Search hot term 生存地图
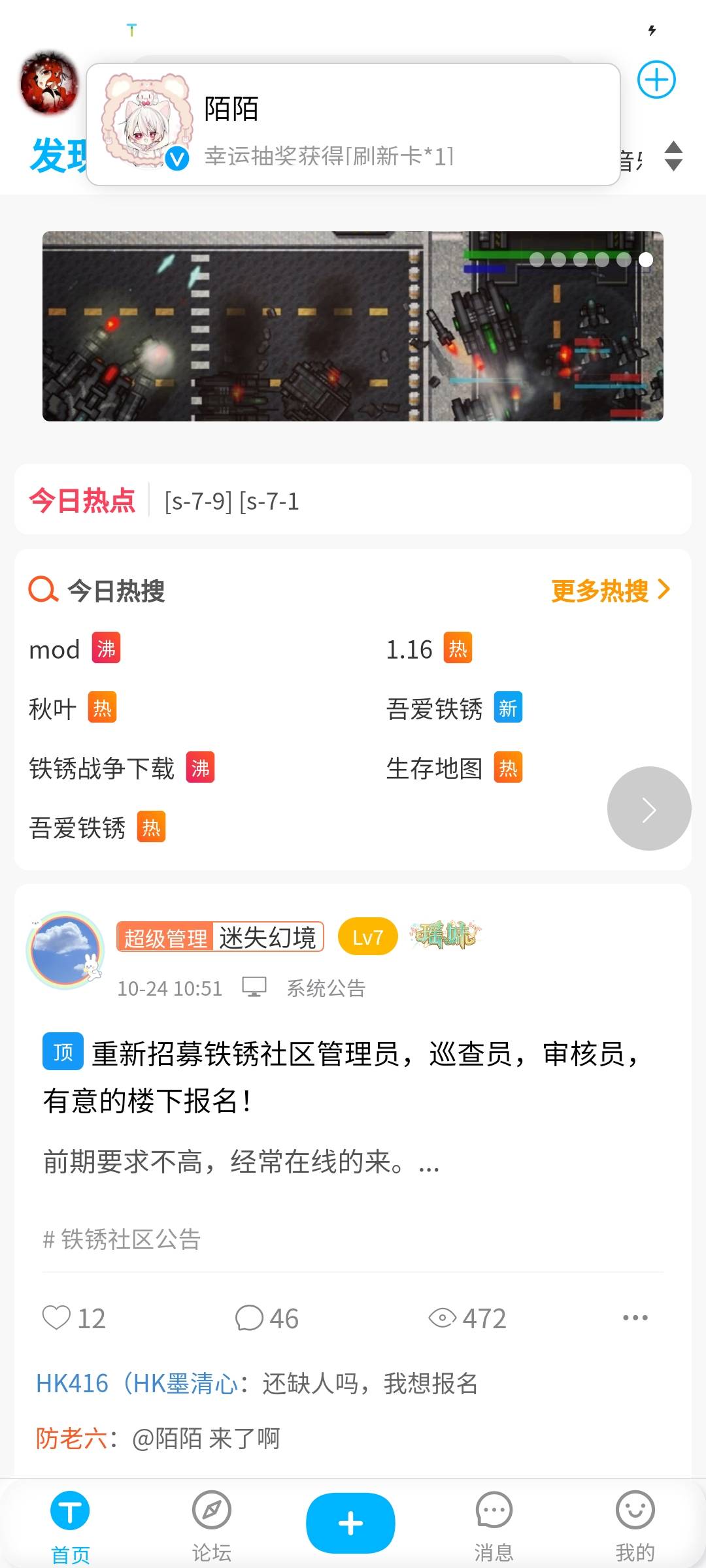Image resolution: width=706 pixels, height=1568 pixels. click(434, 768)
